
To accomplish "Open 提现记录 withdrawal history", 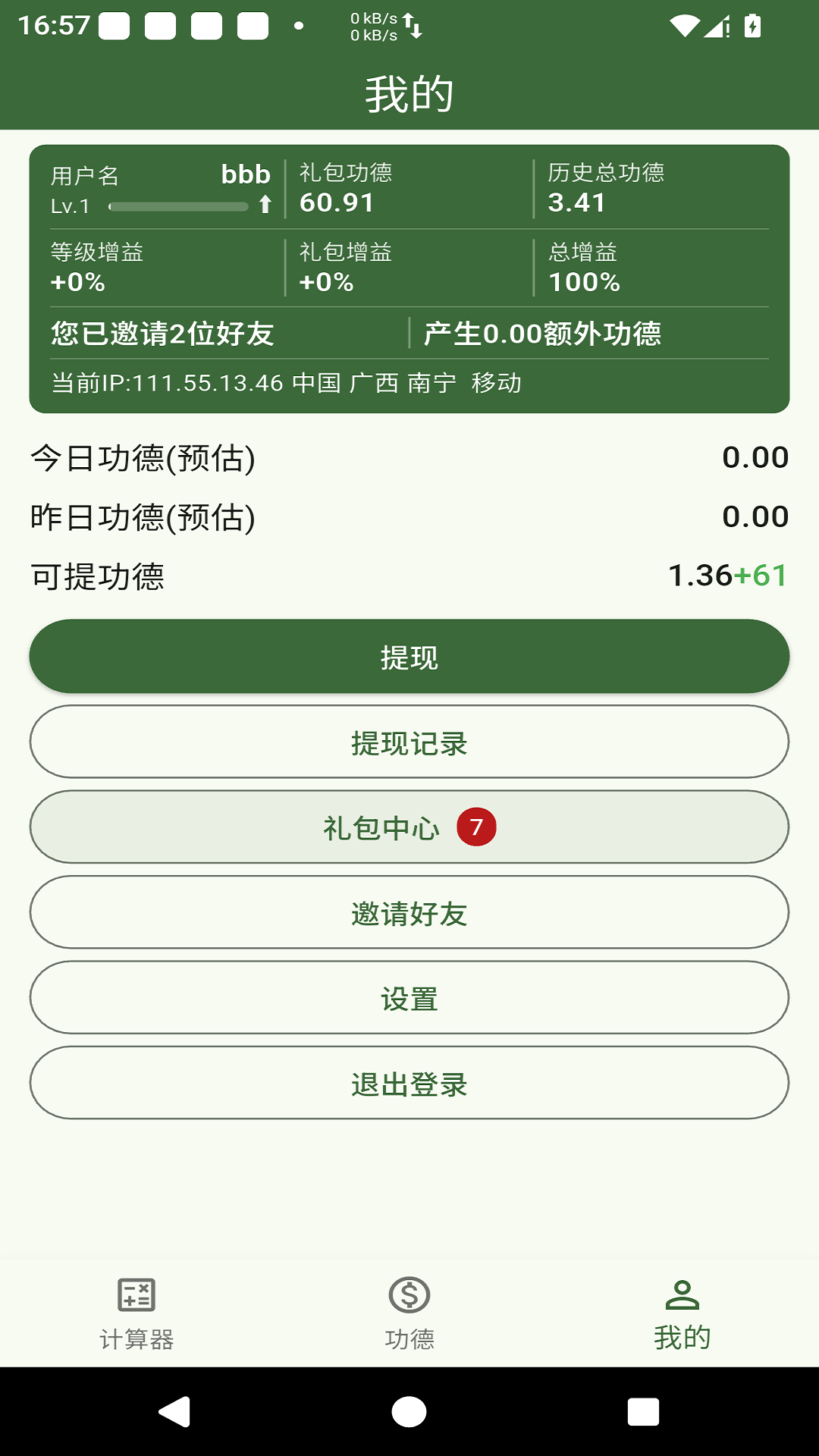I will click(409, 742).
